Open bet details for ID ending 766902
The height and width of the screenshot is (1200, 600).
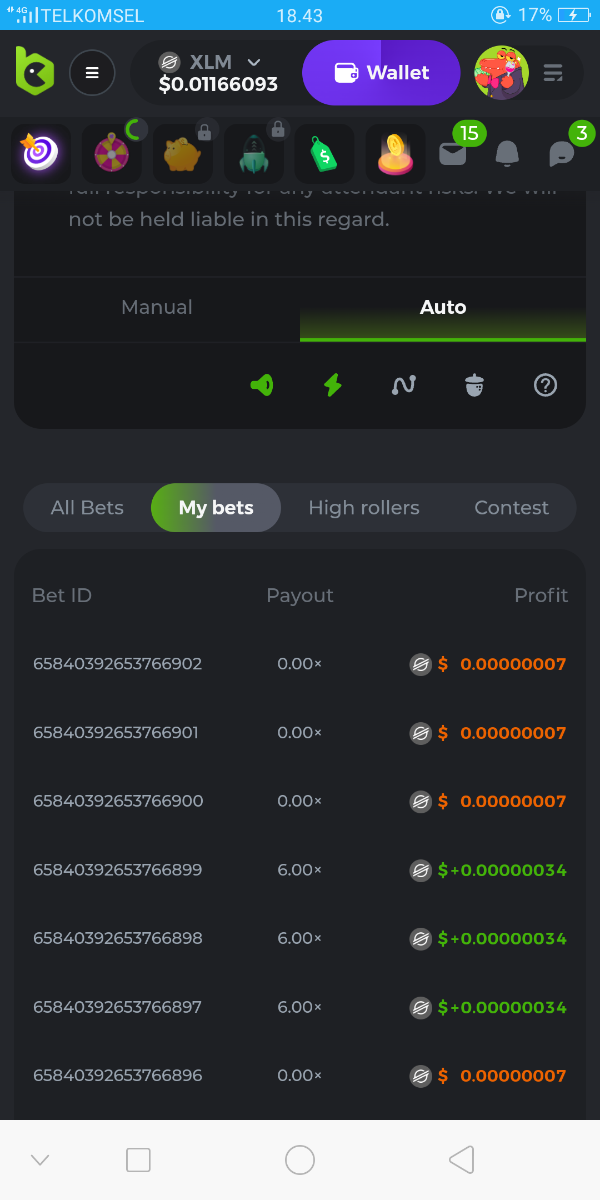[117, 664]
